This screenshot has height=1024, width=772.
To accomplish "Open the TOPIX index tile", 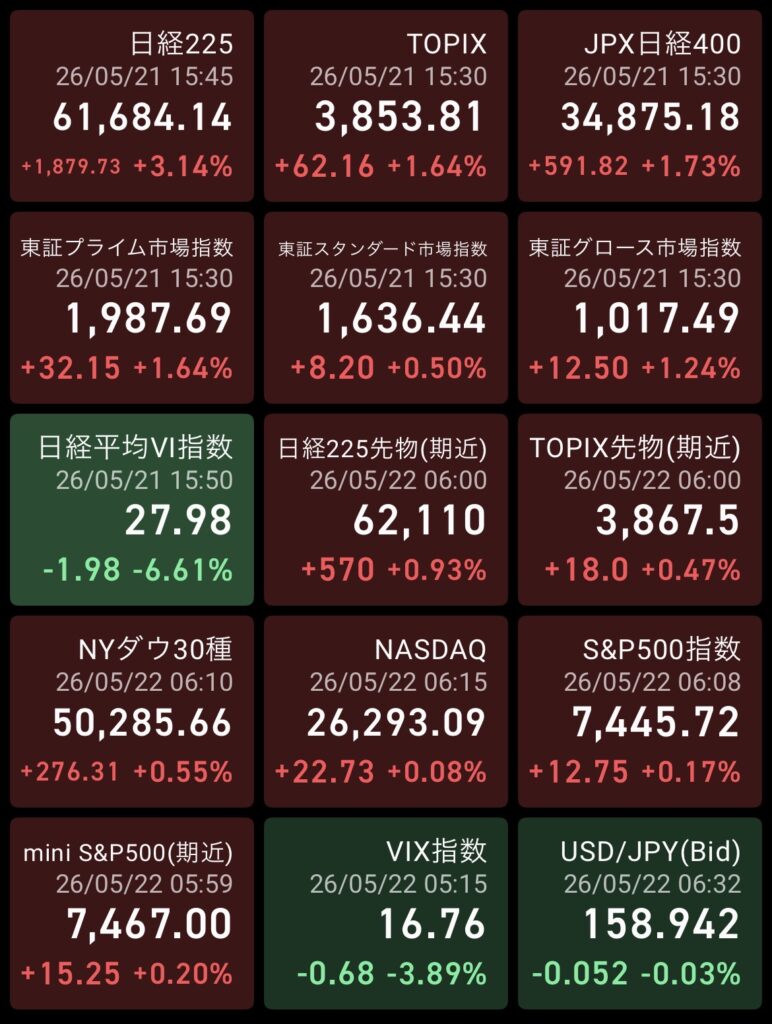I will [x=386, y=106].
